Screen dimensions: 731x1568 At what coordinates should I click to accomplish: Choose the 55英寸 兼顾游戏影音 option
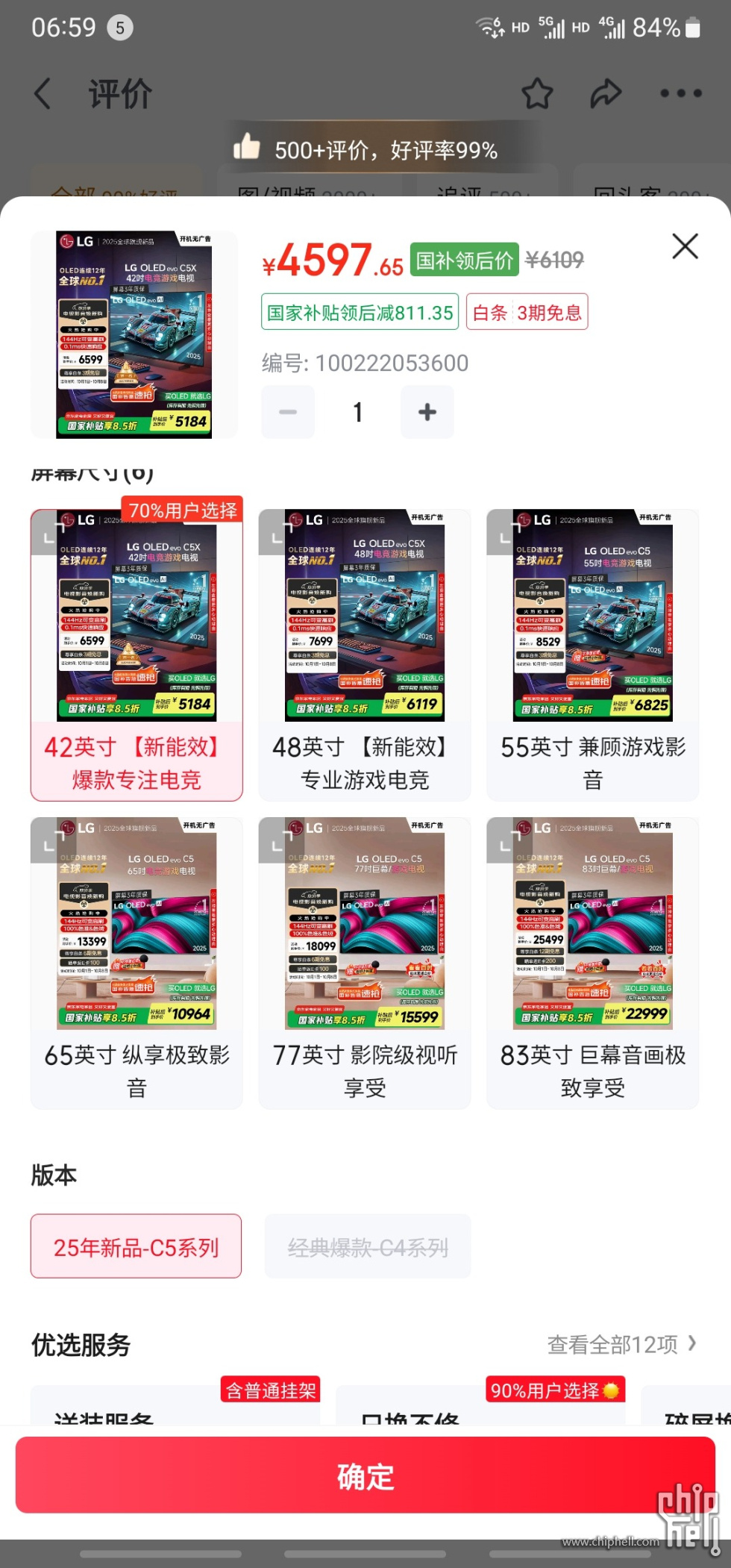[x=592, y=655]
